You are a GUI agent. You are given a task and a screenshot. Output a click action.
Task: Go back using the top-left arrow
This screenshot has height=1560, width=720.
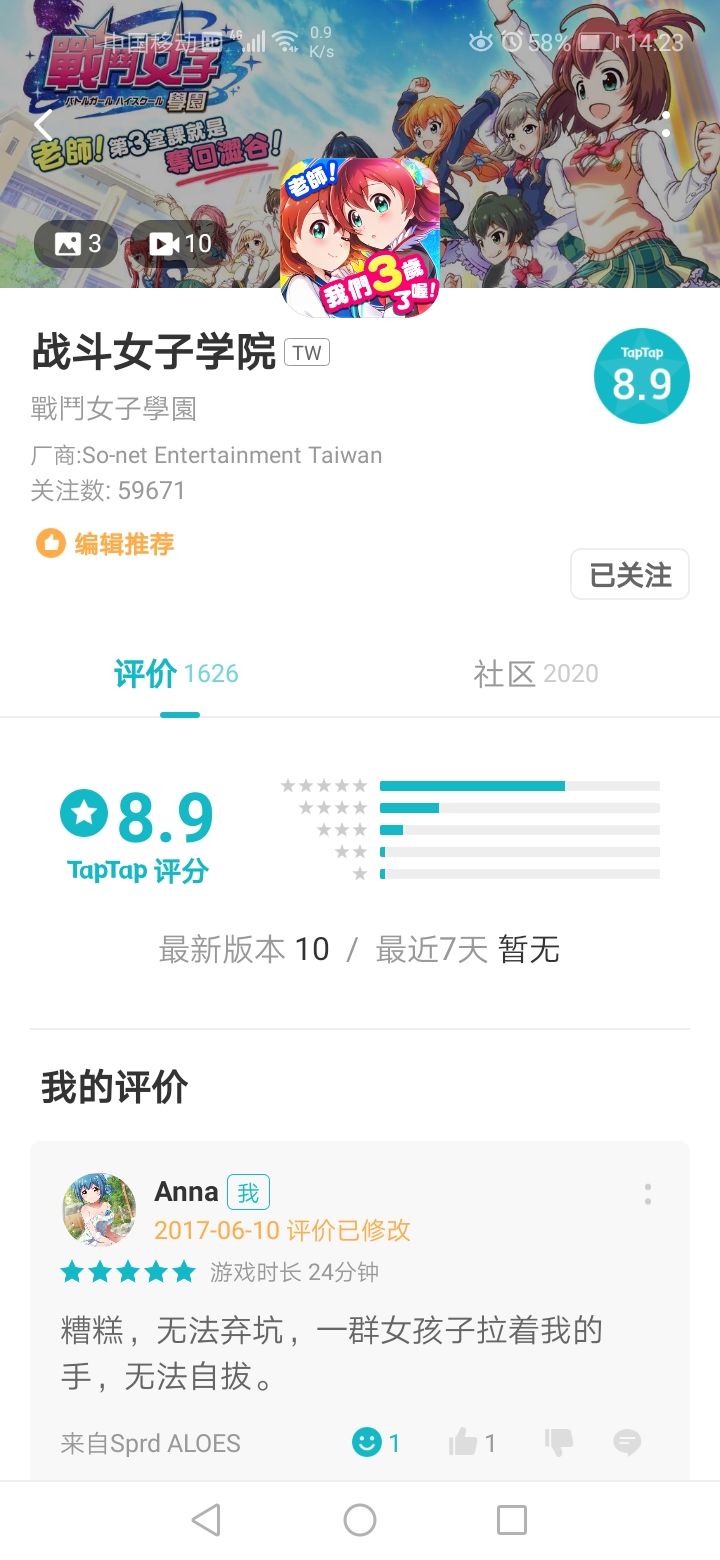pos(43,126)
